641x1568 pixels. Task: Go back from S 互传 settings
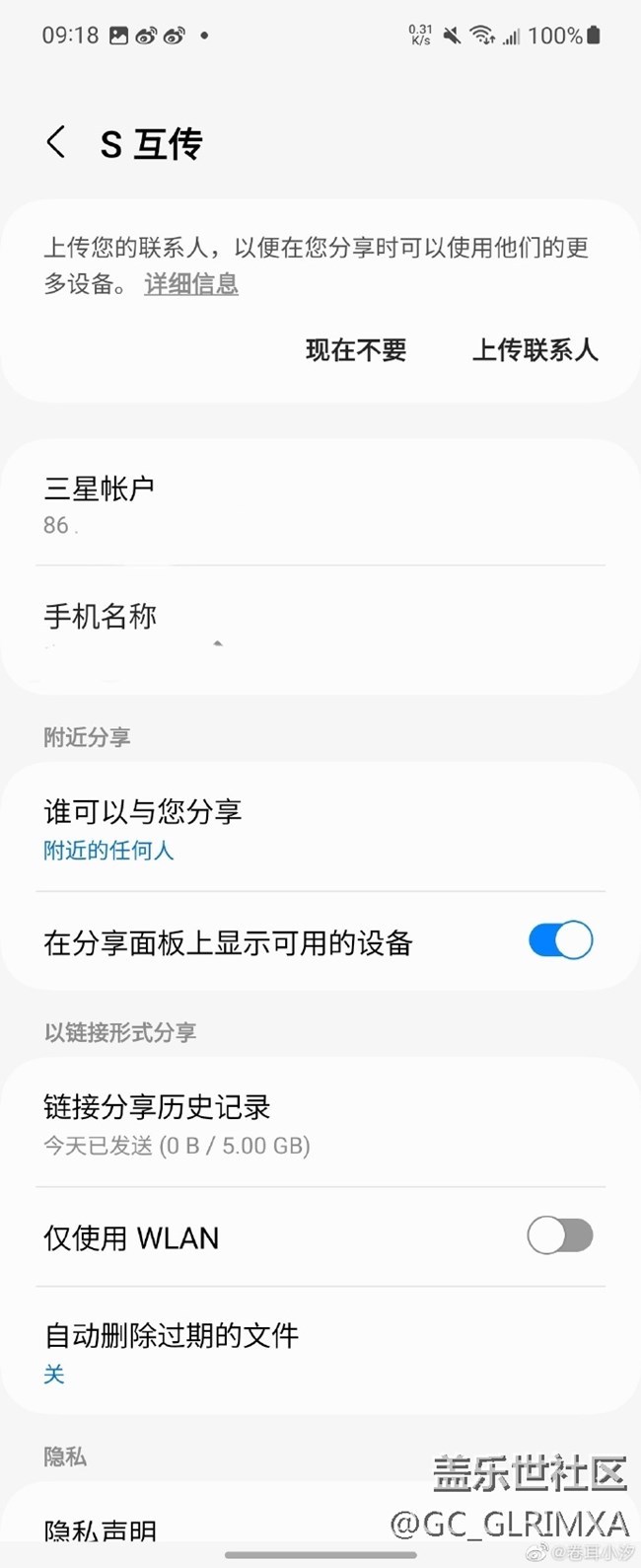[56, 143]
